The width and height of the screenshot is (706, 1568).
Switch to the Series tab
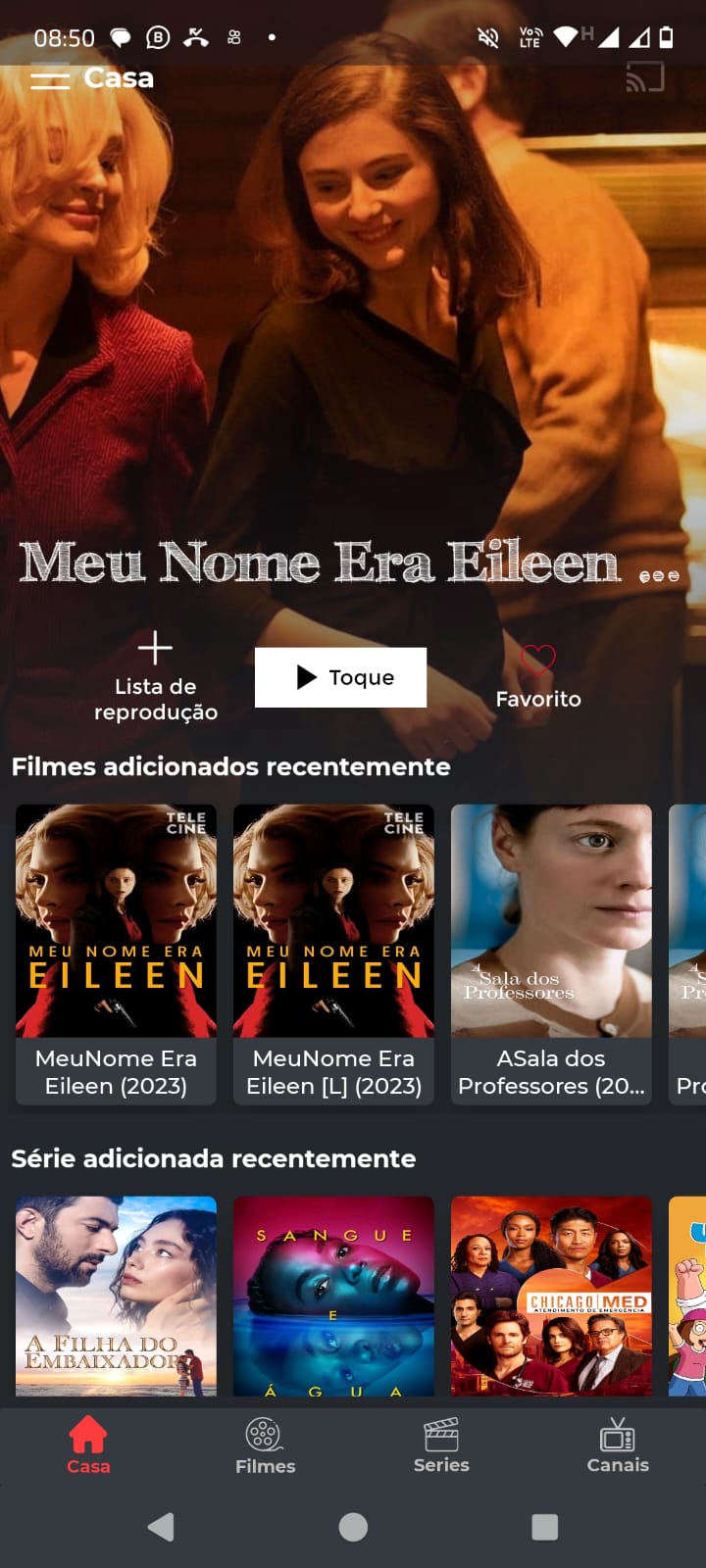pyautogui.click(x=441, y=1446)
